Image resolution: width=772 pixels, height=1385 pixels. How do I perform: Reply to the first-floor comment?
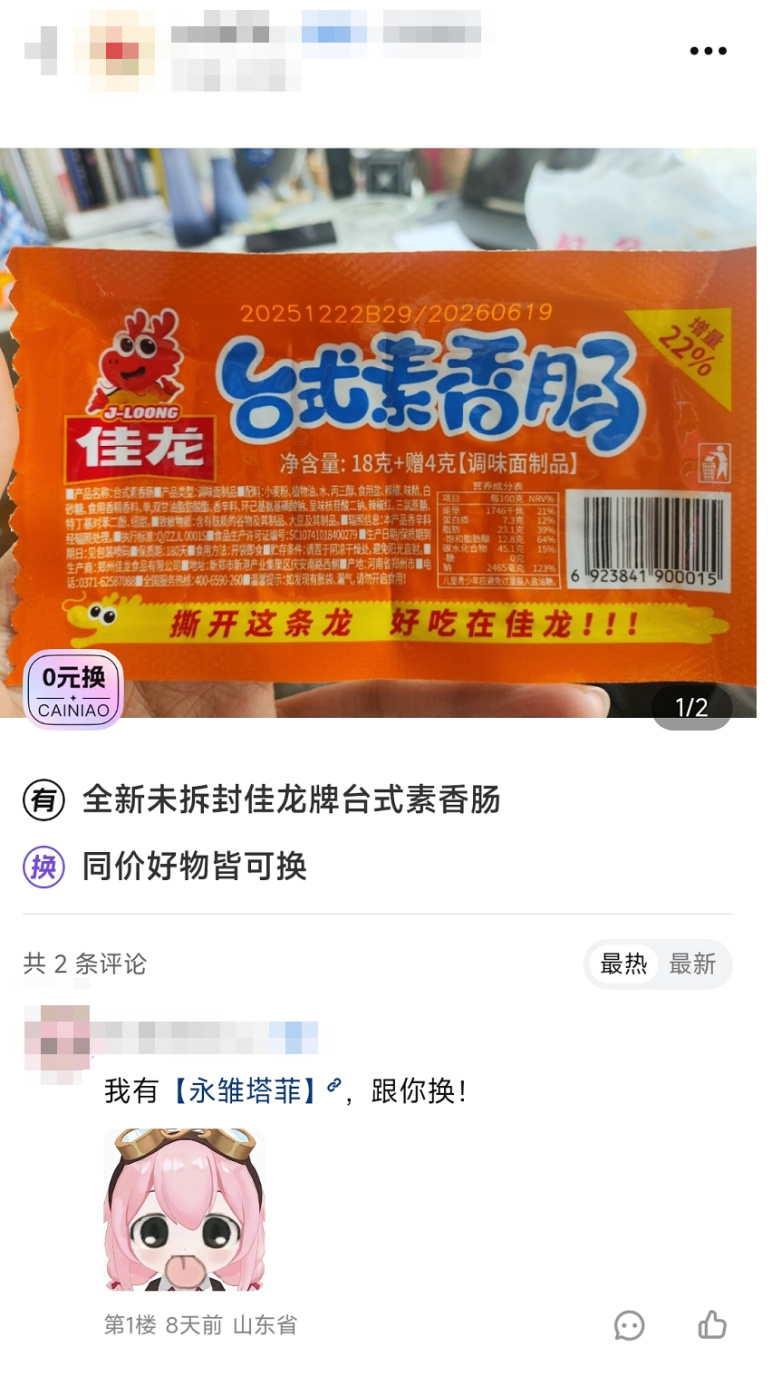(x=629, y=1325)
